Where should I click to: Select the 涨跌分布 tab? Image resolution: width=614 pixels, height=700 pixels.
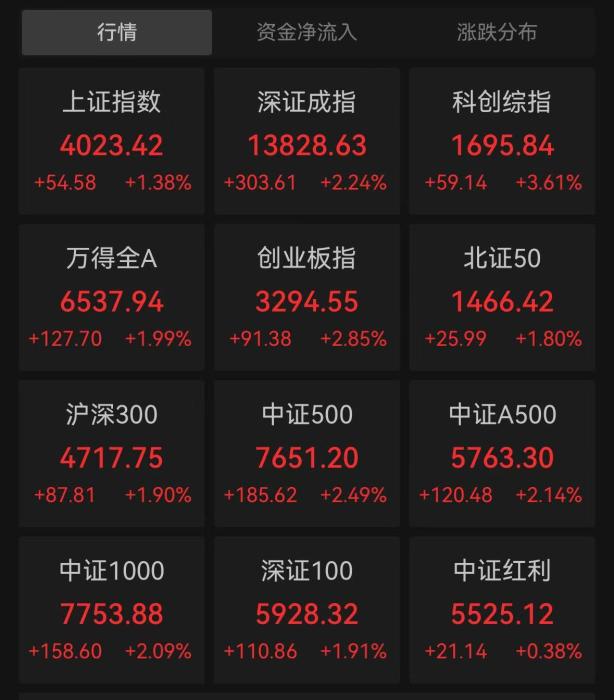pyautogui.click(x=497, y=32)
